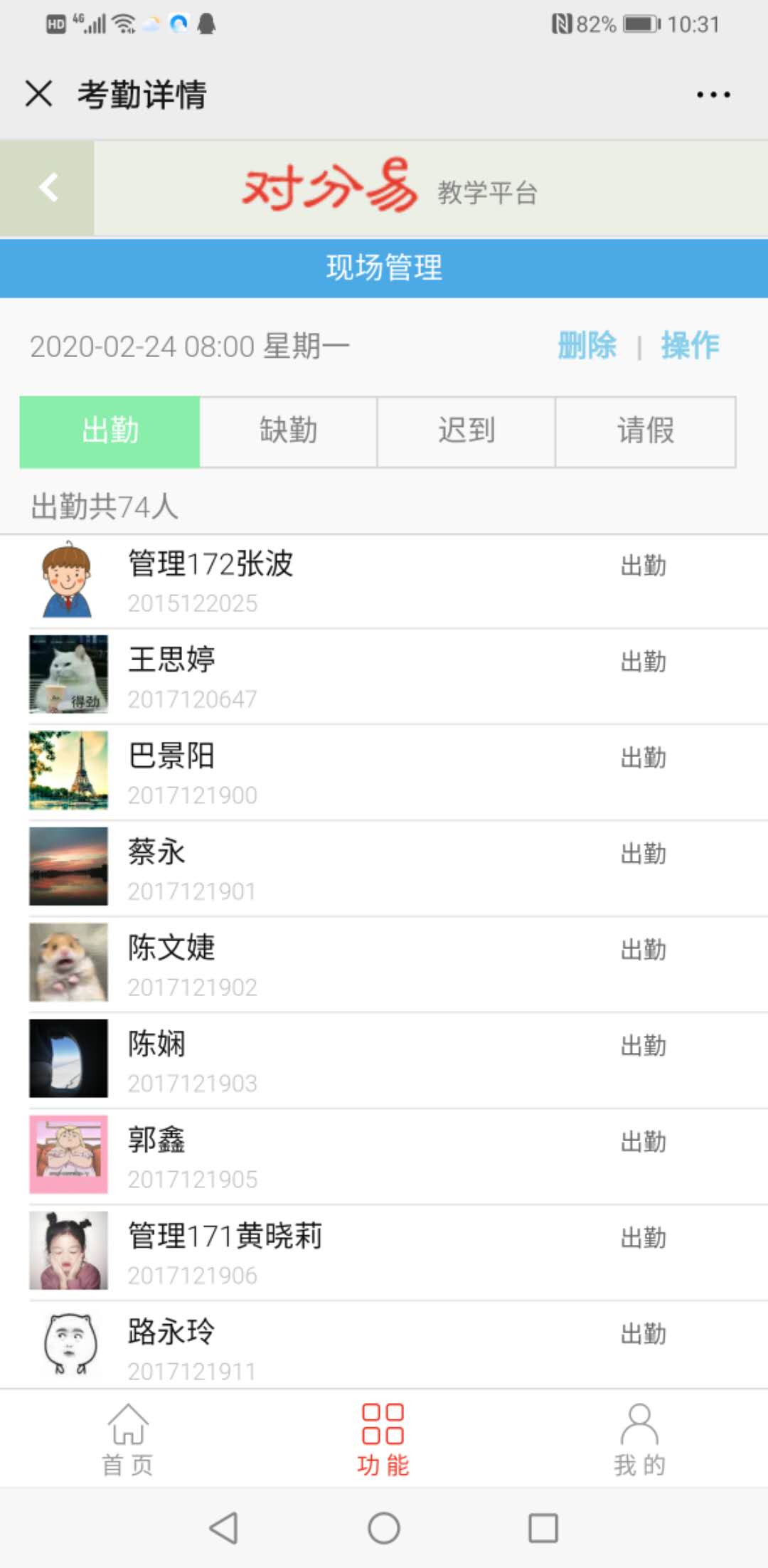This screenshot has height=1568, width=768.
Task: Open the 操作 options
Action: pyautogui.click(x=690, y=346)
